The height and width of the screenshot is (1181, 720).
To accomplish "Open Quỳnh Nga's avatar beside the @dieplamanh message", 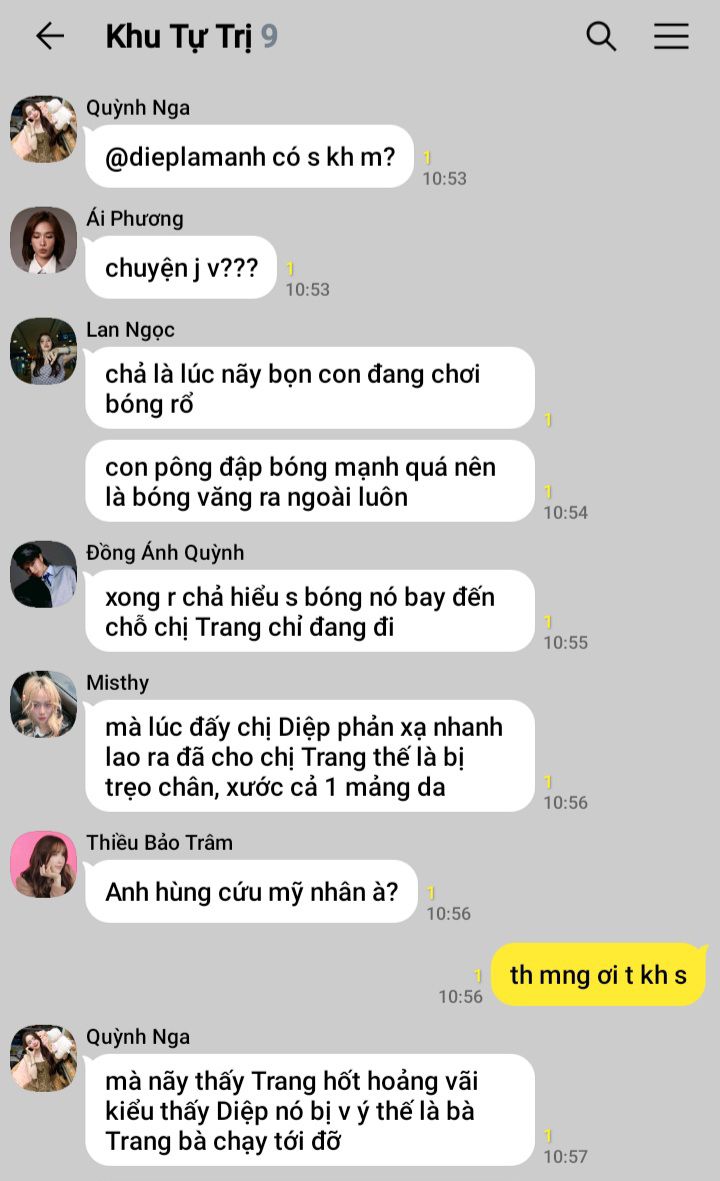I will (43, 129).
